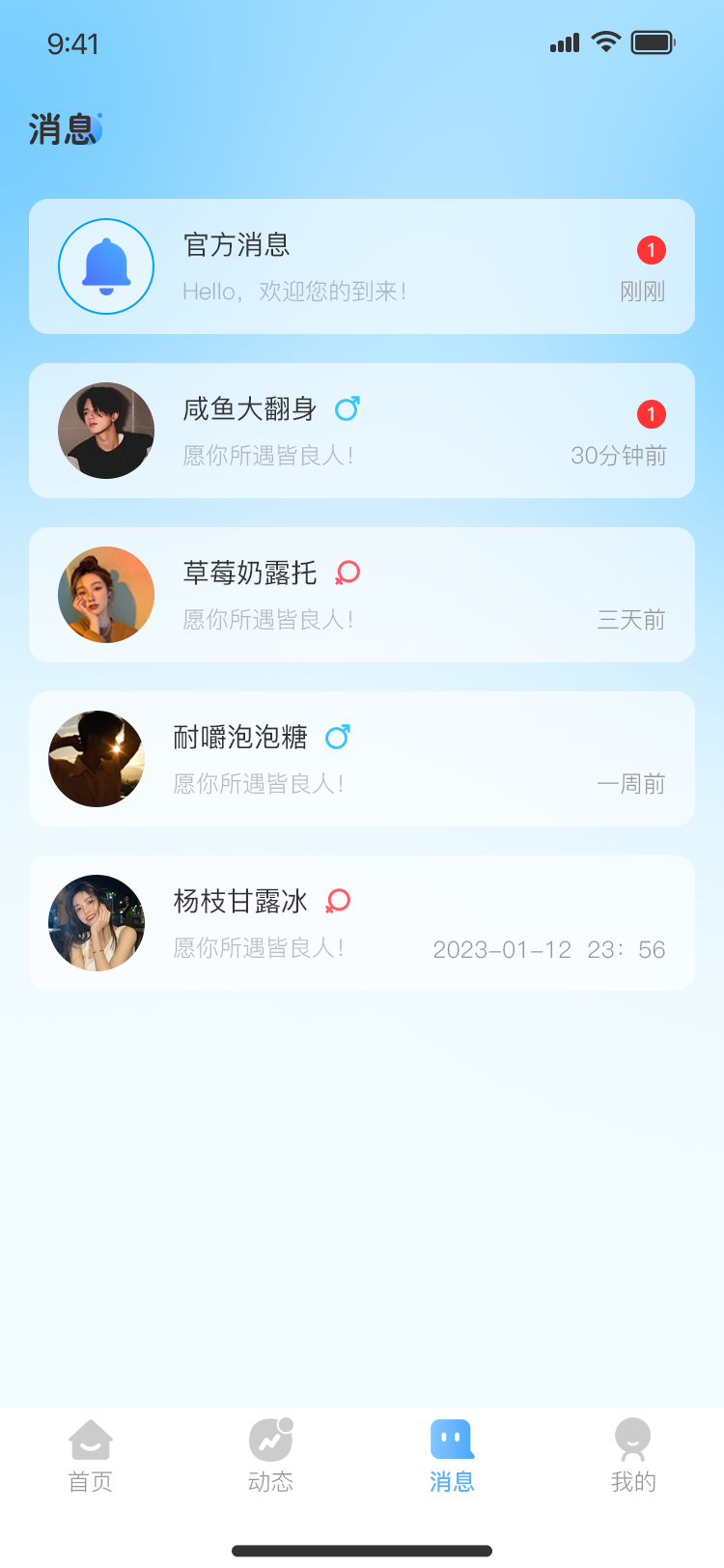This screenshot has height=1568, width=724.
Task: Open the 官方消息 official message thread
Action: tap(362, 266)
